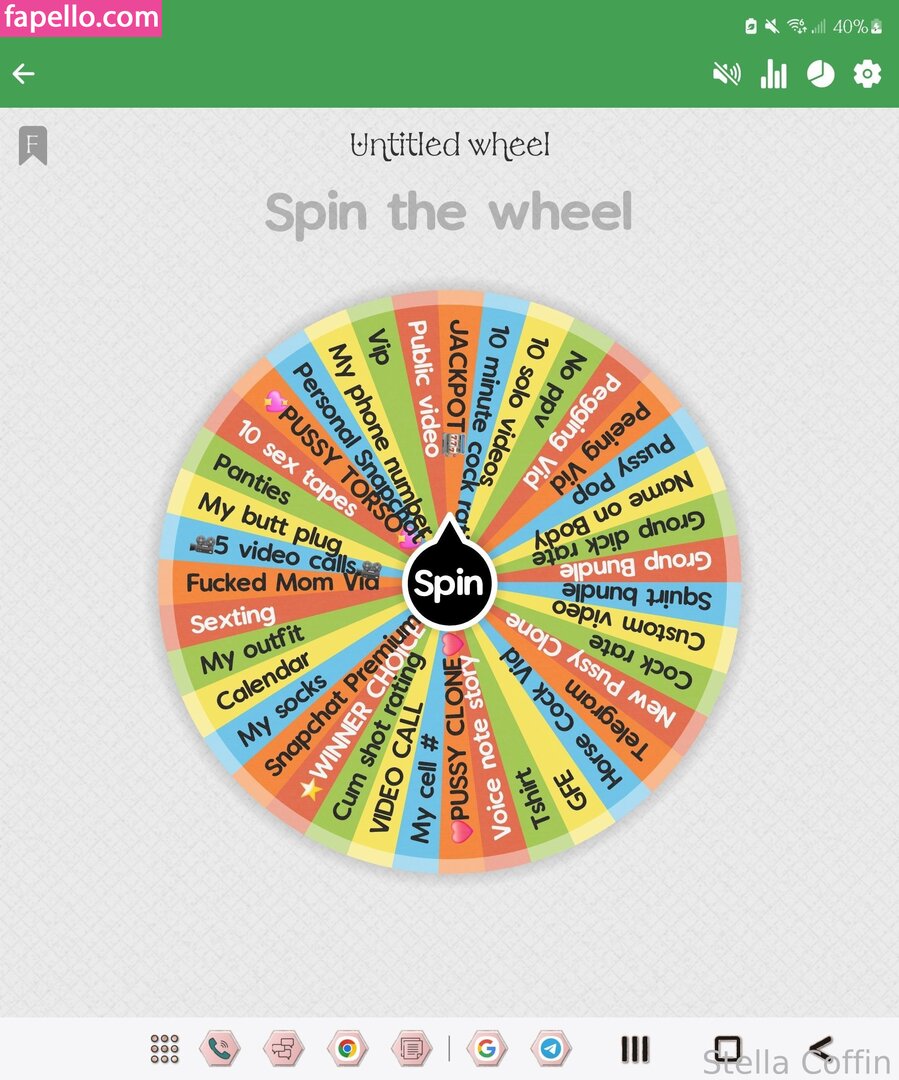Open the bar chart statistics icon
Screen dimensions: 899x1080
[773, 74]
